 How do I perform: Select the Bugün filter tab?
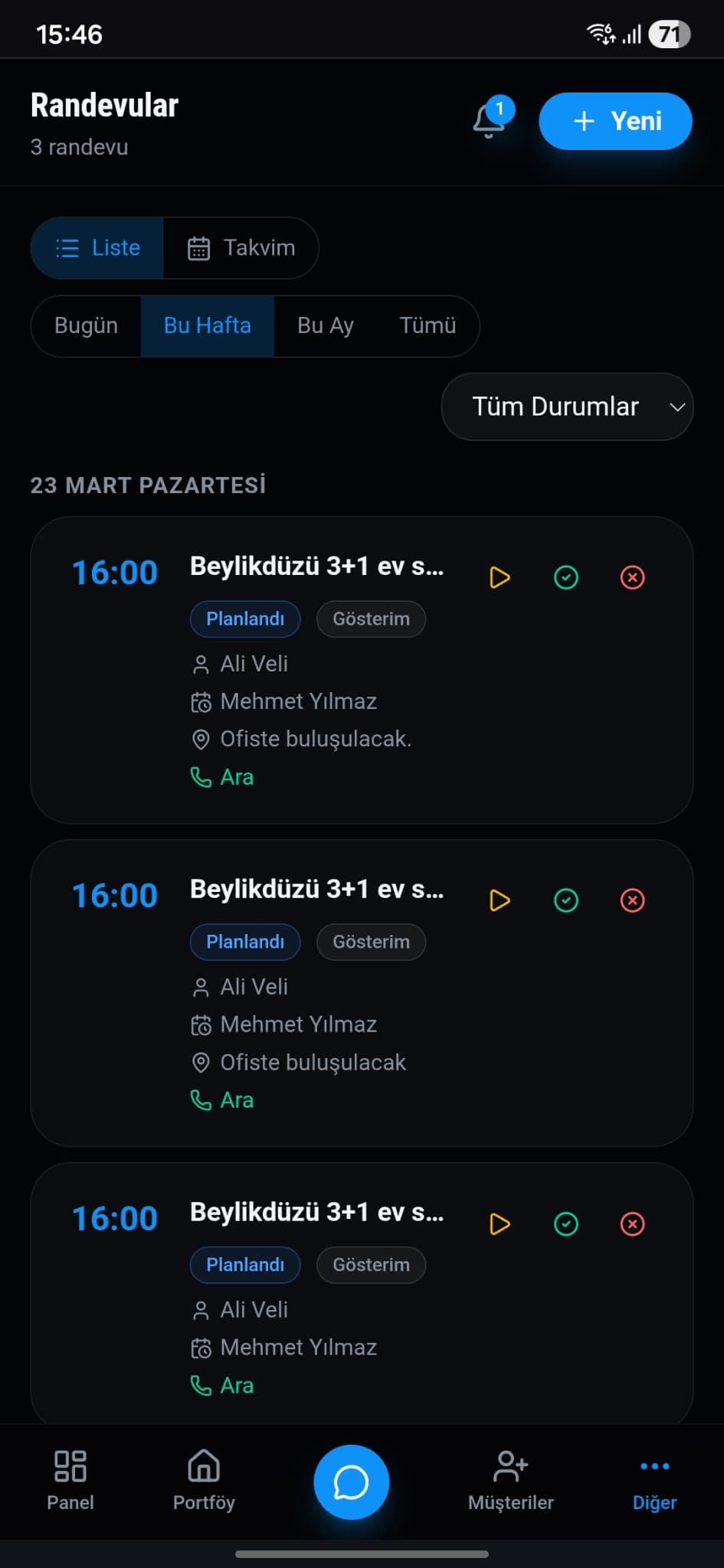pyautogui.click(x=85, y=325)
